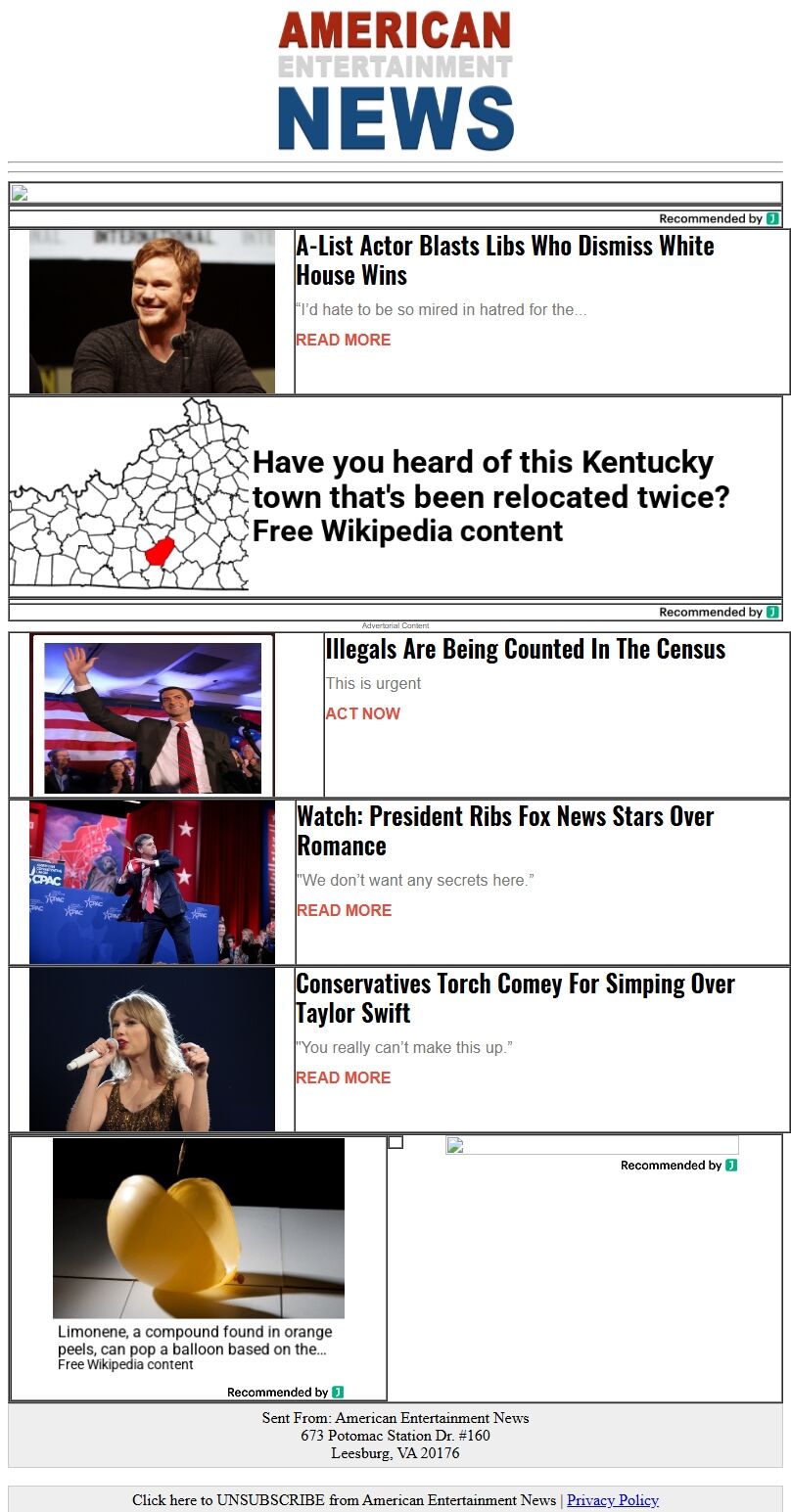
Task: Open the Privacy Policy link
Action: (x=612, y=1499)
